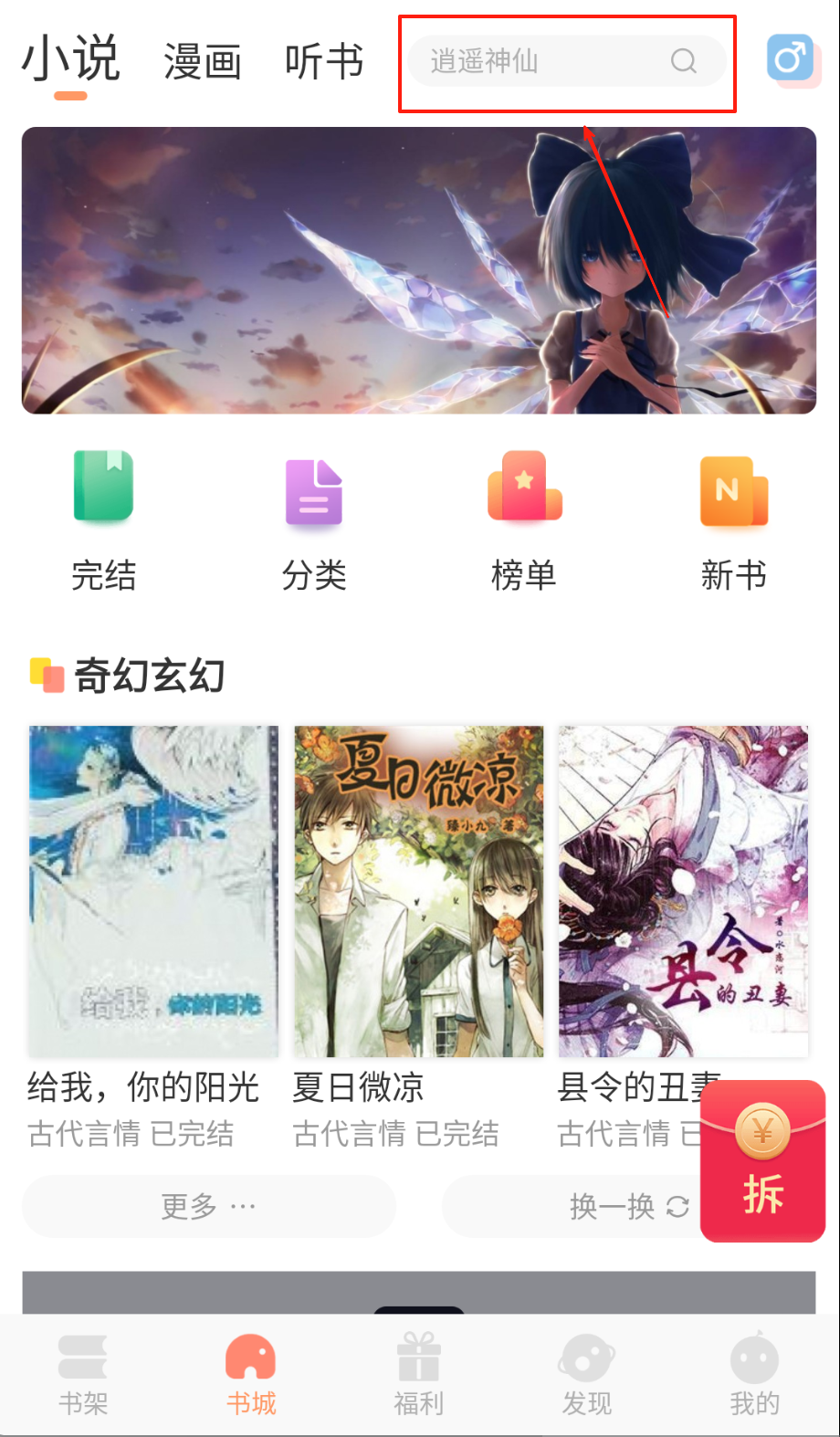Select the 小说 tab

pyautogui.click(x=70, y=60)
